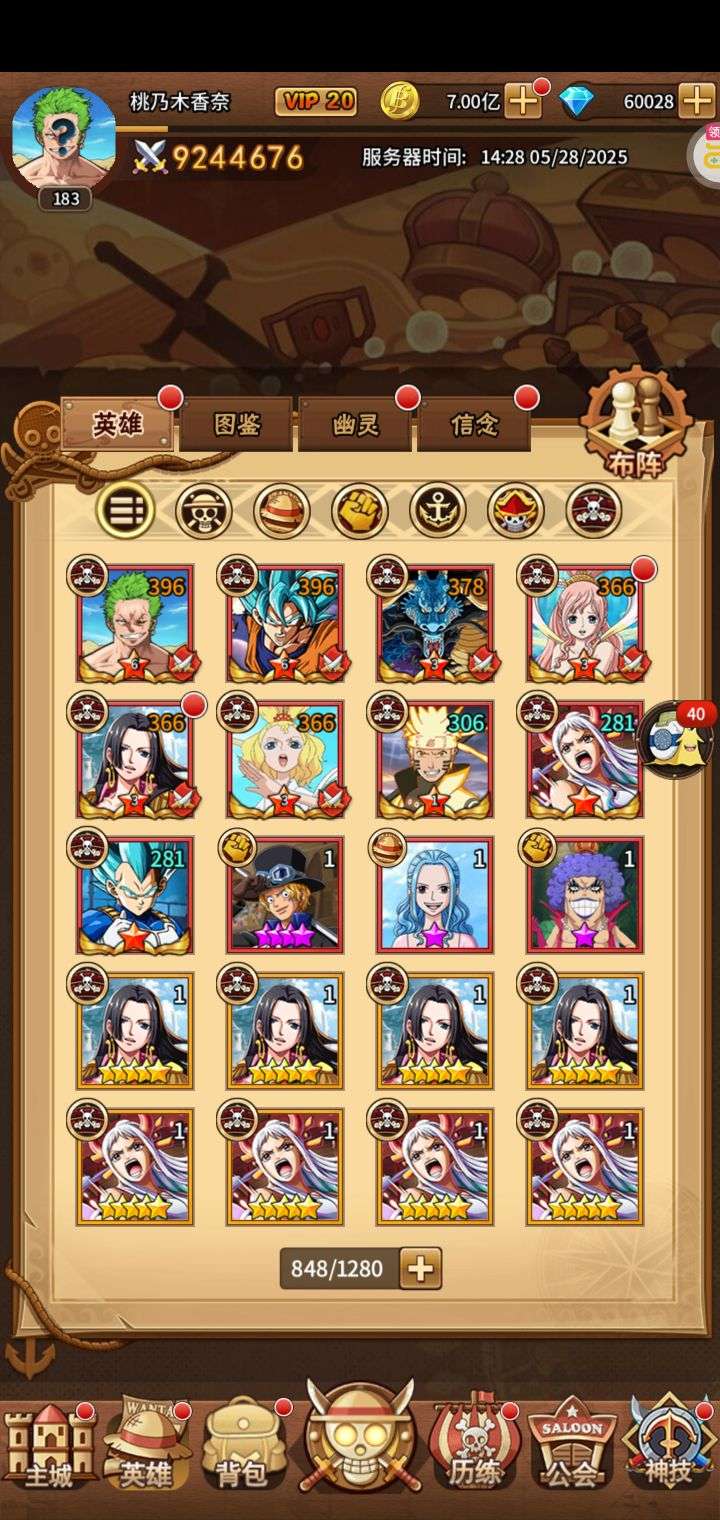Open the purple afro hero card
Image resolution: width=720 pixels, height=1520 pixels.
coord(584,895)
